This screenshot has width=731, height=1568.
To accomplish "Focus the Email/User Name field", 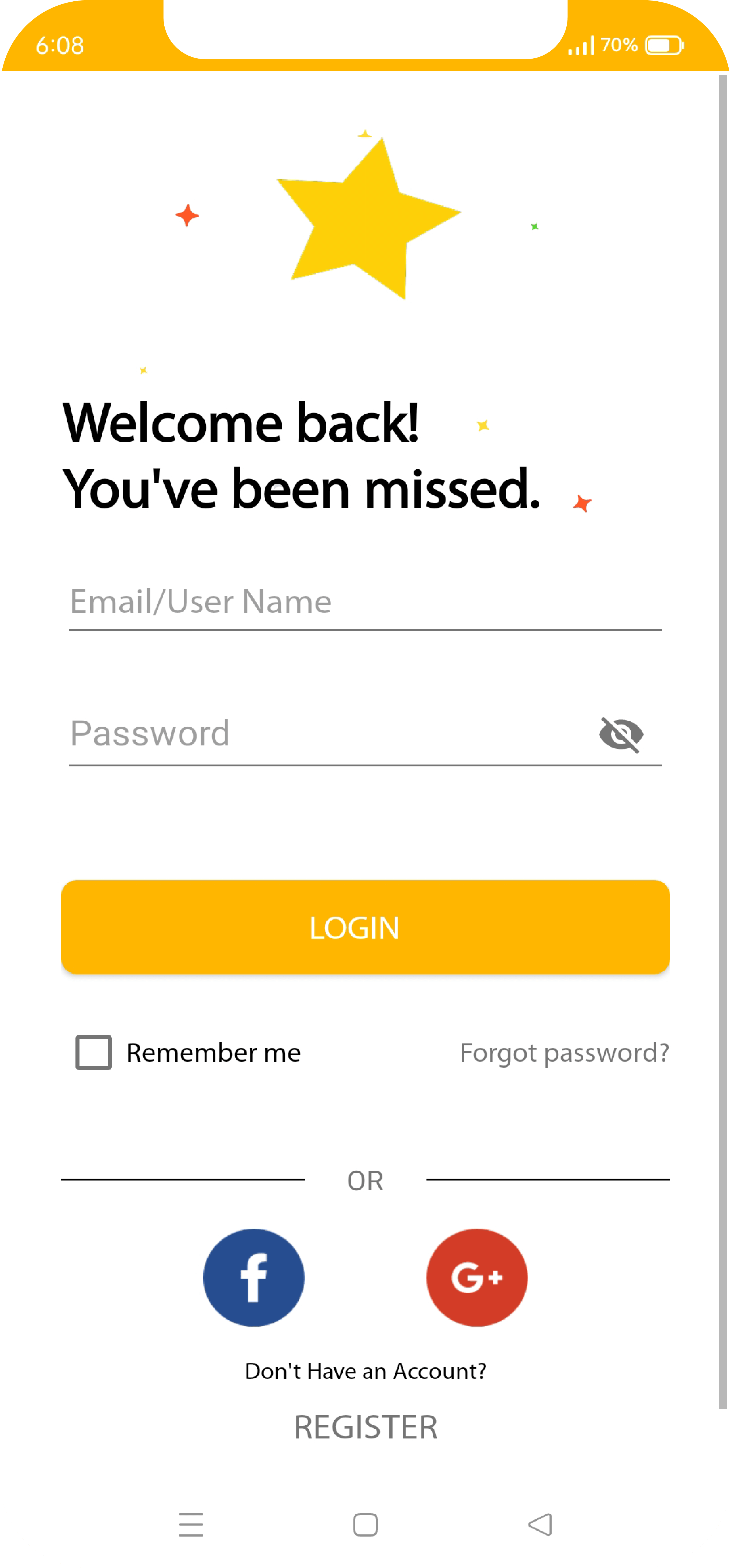I will (365, 602).
